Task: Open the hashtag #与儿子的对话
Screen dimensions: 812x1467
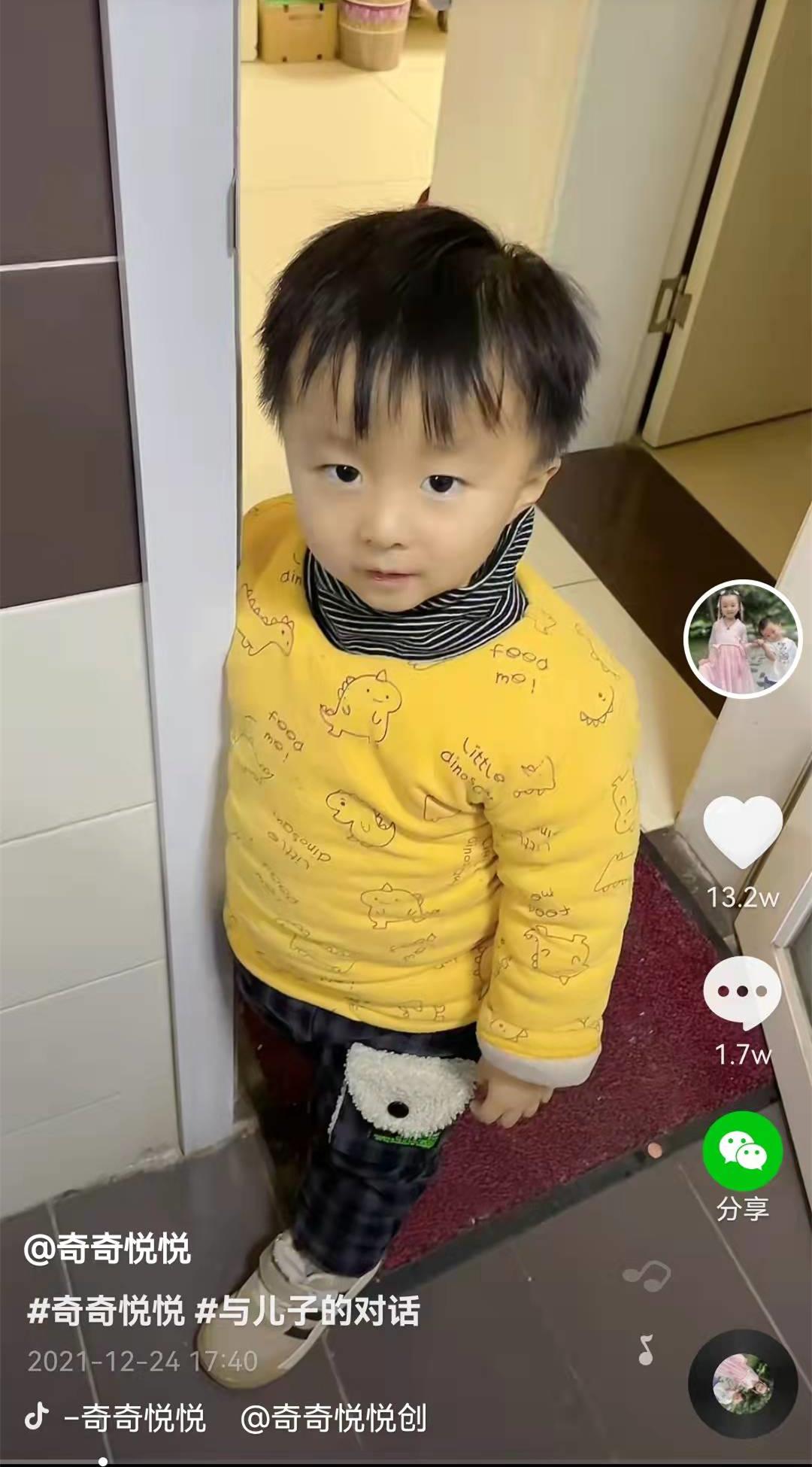Action: (307, 1311)
